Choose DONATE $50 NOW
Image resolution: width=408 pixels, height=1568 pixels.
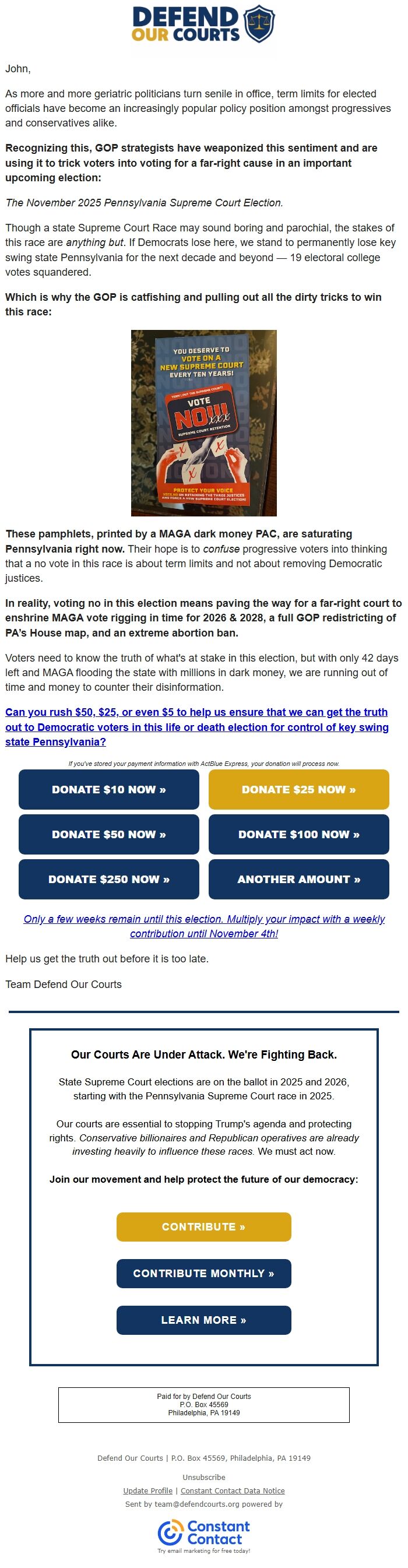(x=108, y=834)
